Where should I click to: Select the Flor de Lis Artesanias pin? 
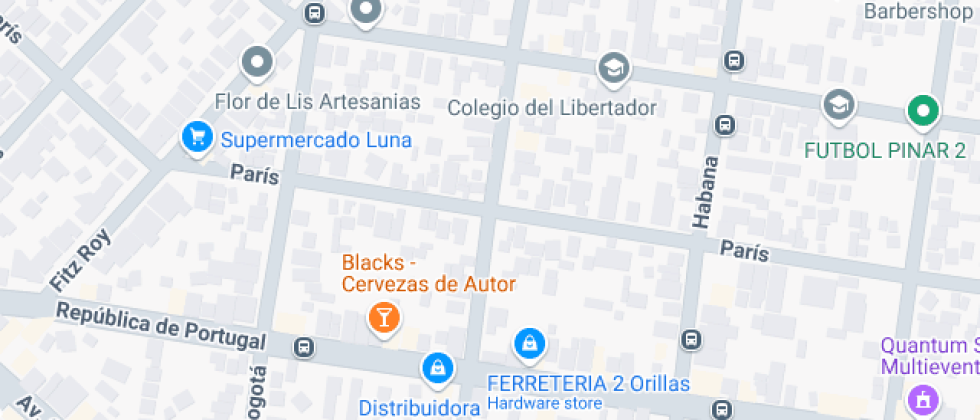click(258, 64)
